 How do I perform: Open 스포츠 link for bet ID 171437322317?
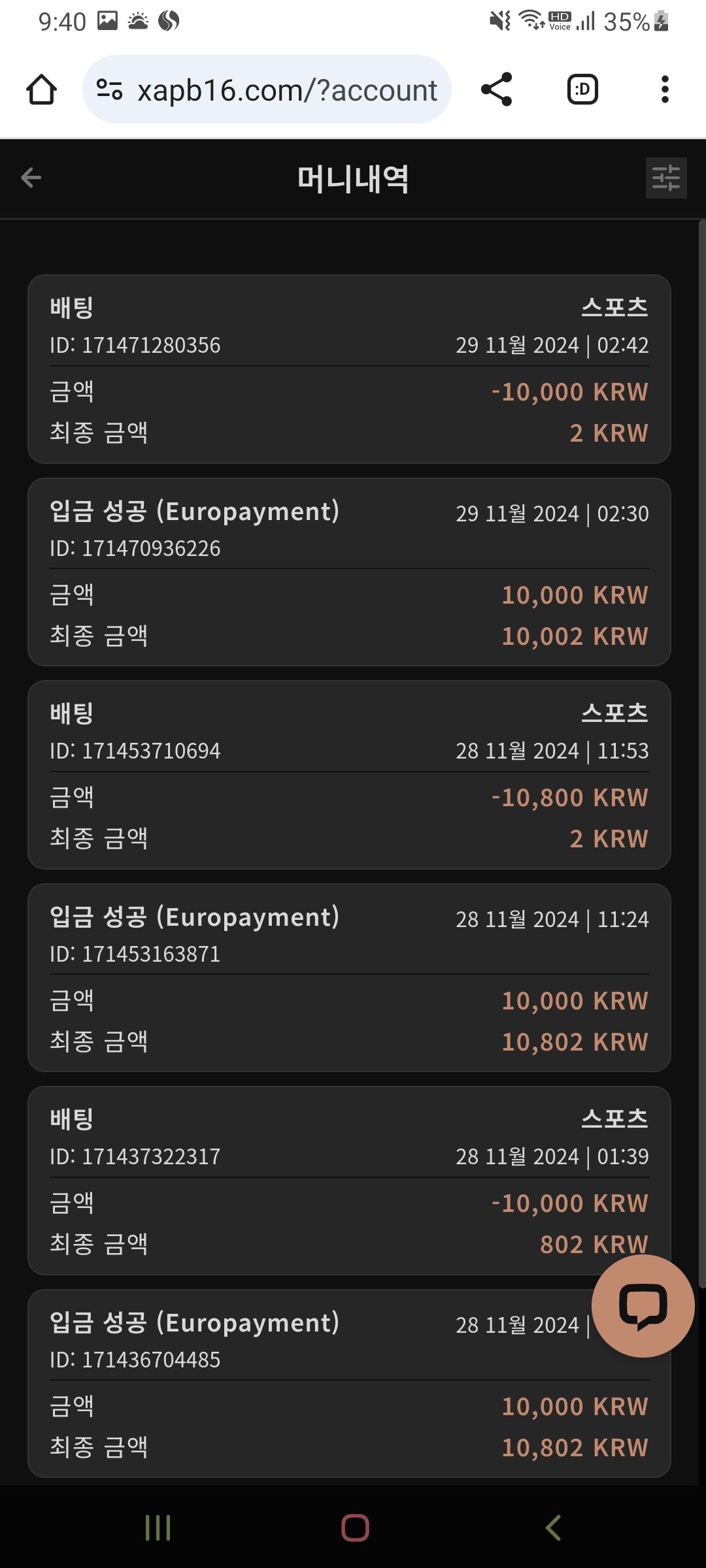pos(614,1119)
